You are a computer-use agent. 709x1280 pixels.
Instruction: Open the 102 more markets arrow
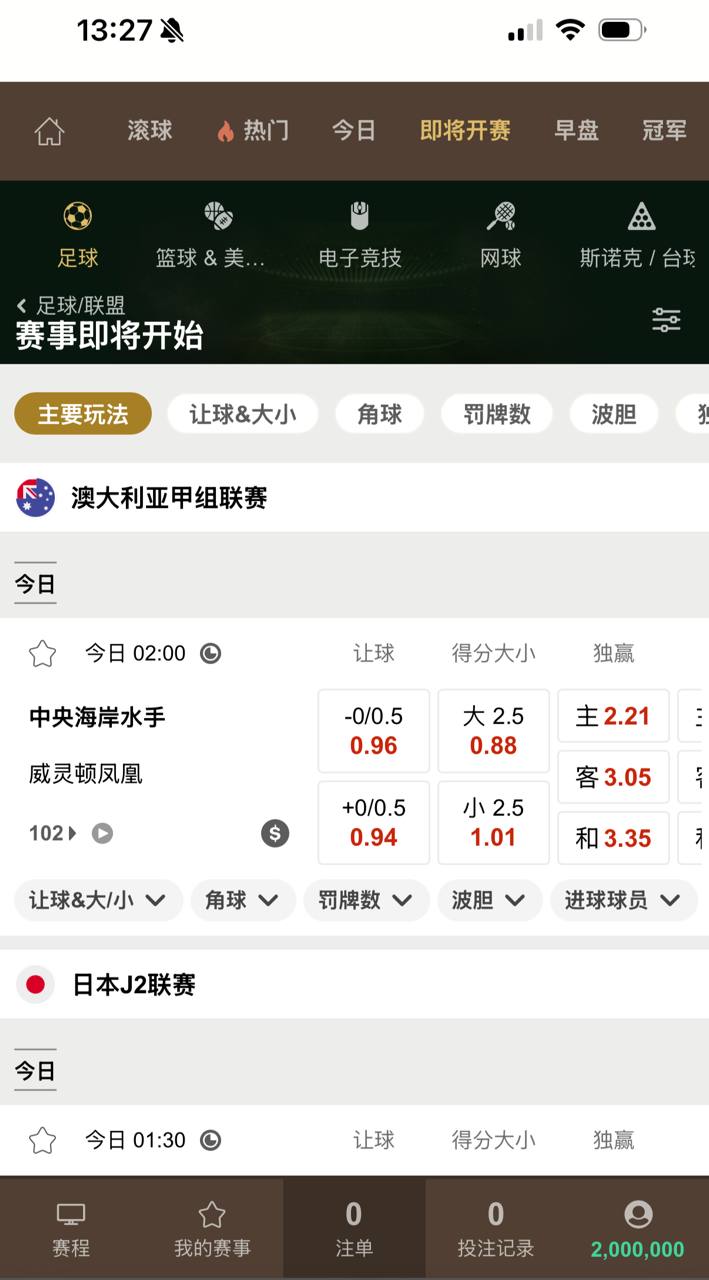point(54,833)
